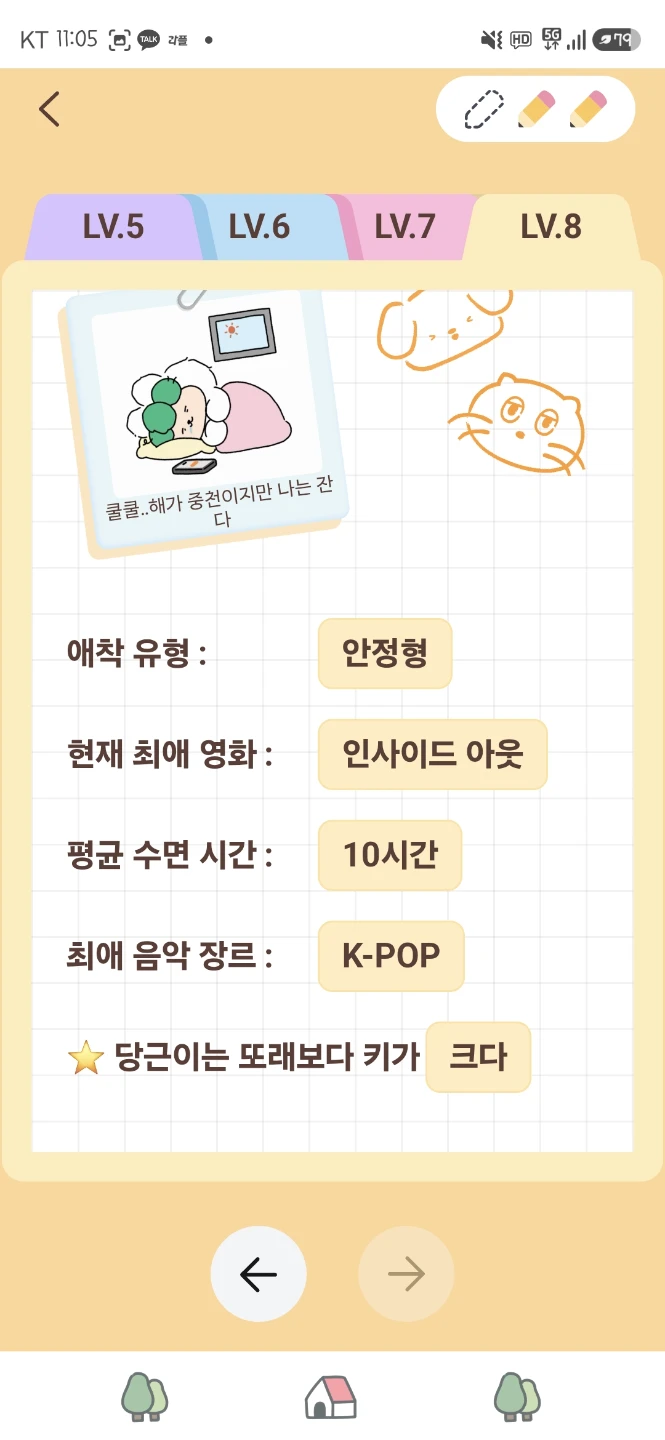Open the LV.7 tab

point(405,227)
